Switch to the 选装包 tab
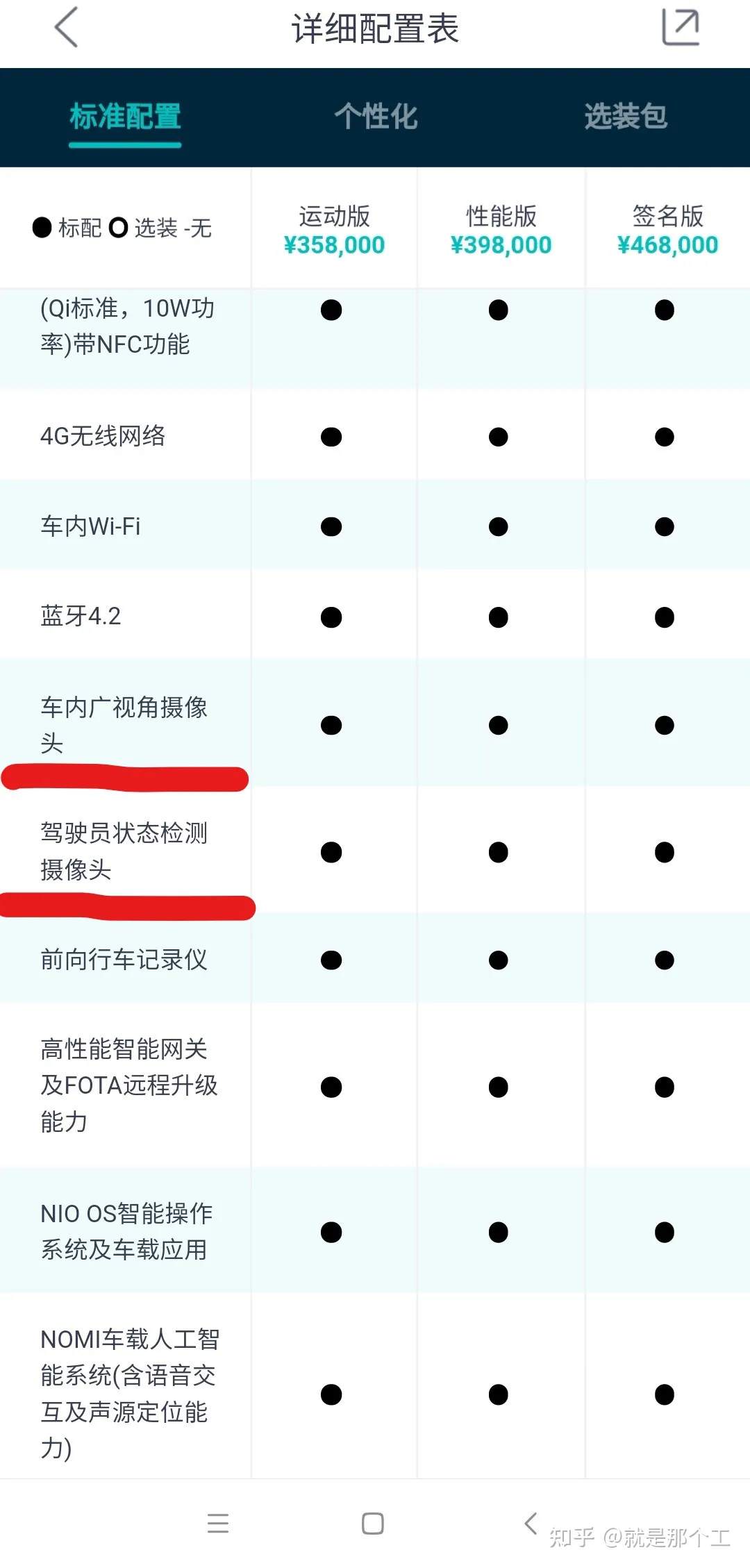 [626, 116]
